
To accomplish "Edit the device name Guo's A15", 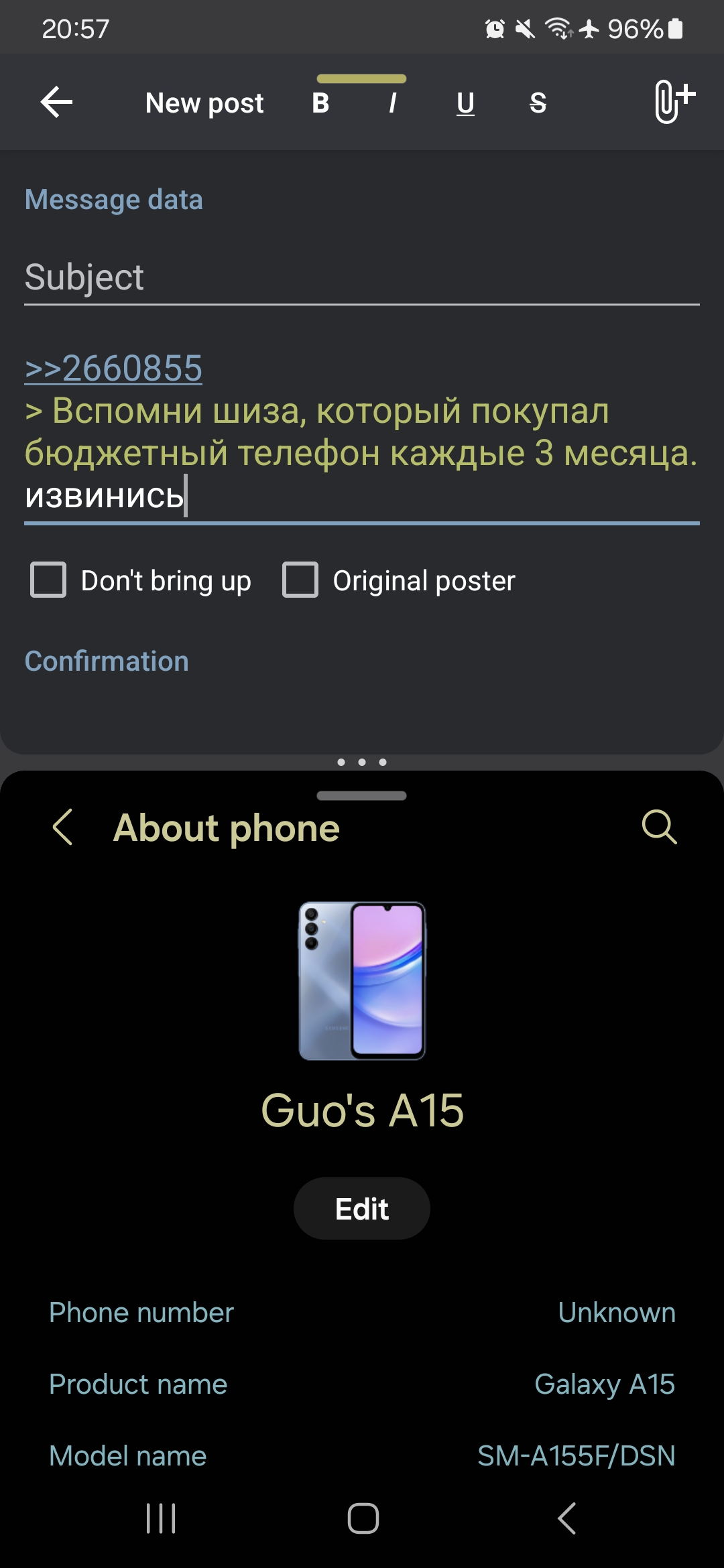I will 362,1208.
